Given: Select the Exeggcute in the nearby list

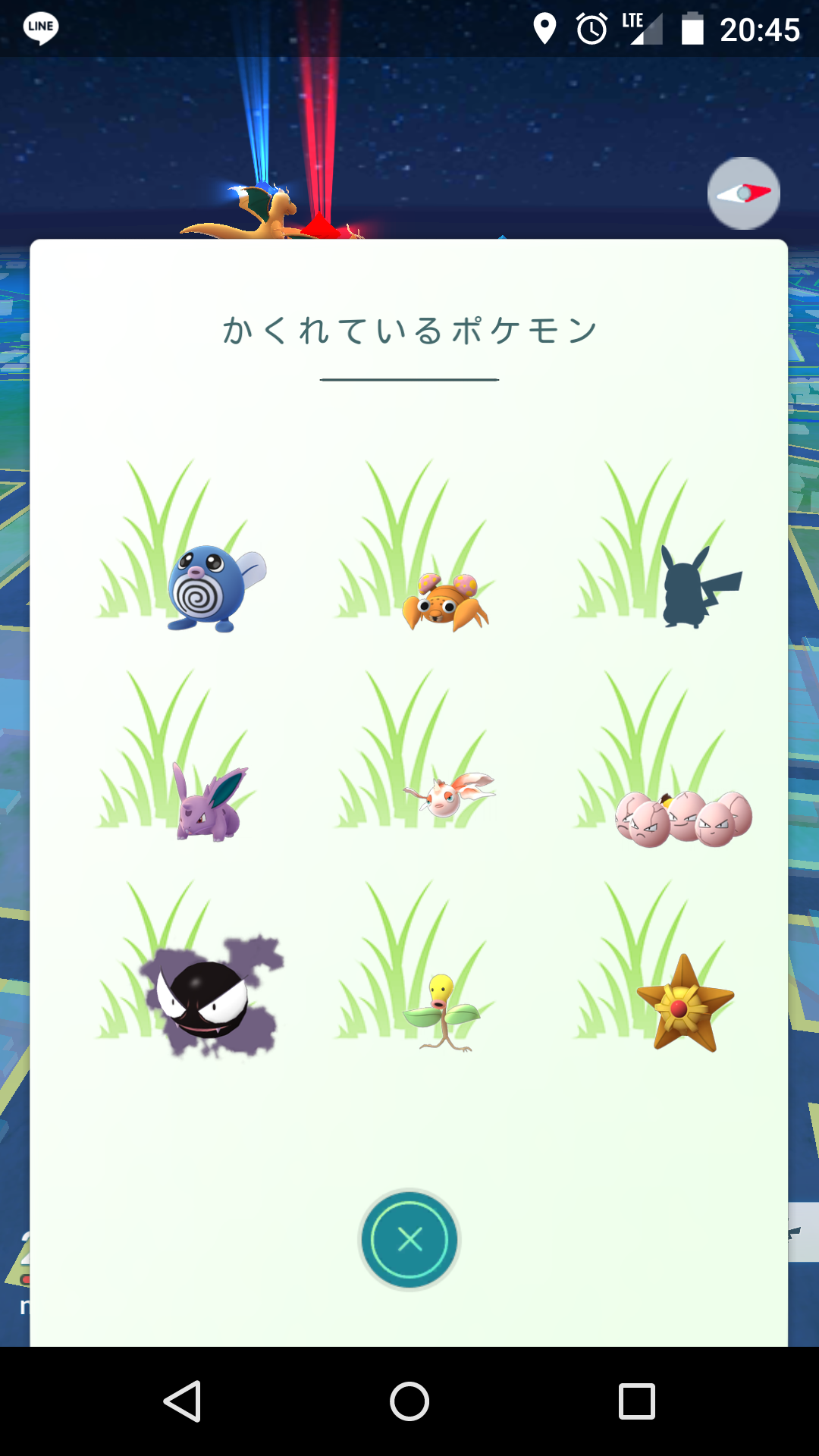Looking at the screenshot, I should pyautogui.click(x=684, y=817).
